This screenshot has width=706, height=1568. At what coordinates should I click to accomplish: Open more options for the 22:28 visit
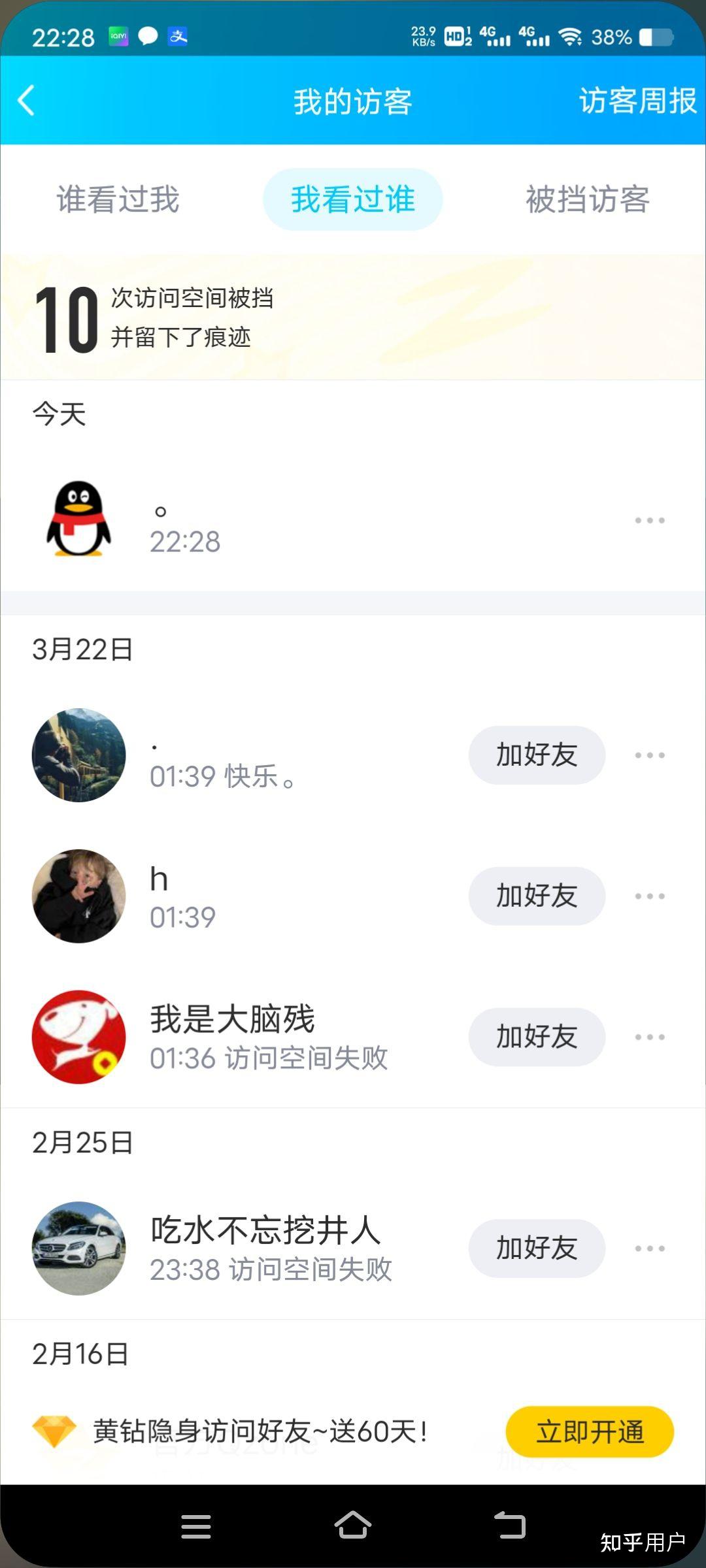[x=650, y=521]
